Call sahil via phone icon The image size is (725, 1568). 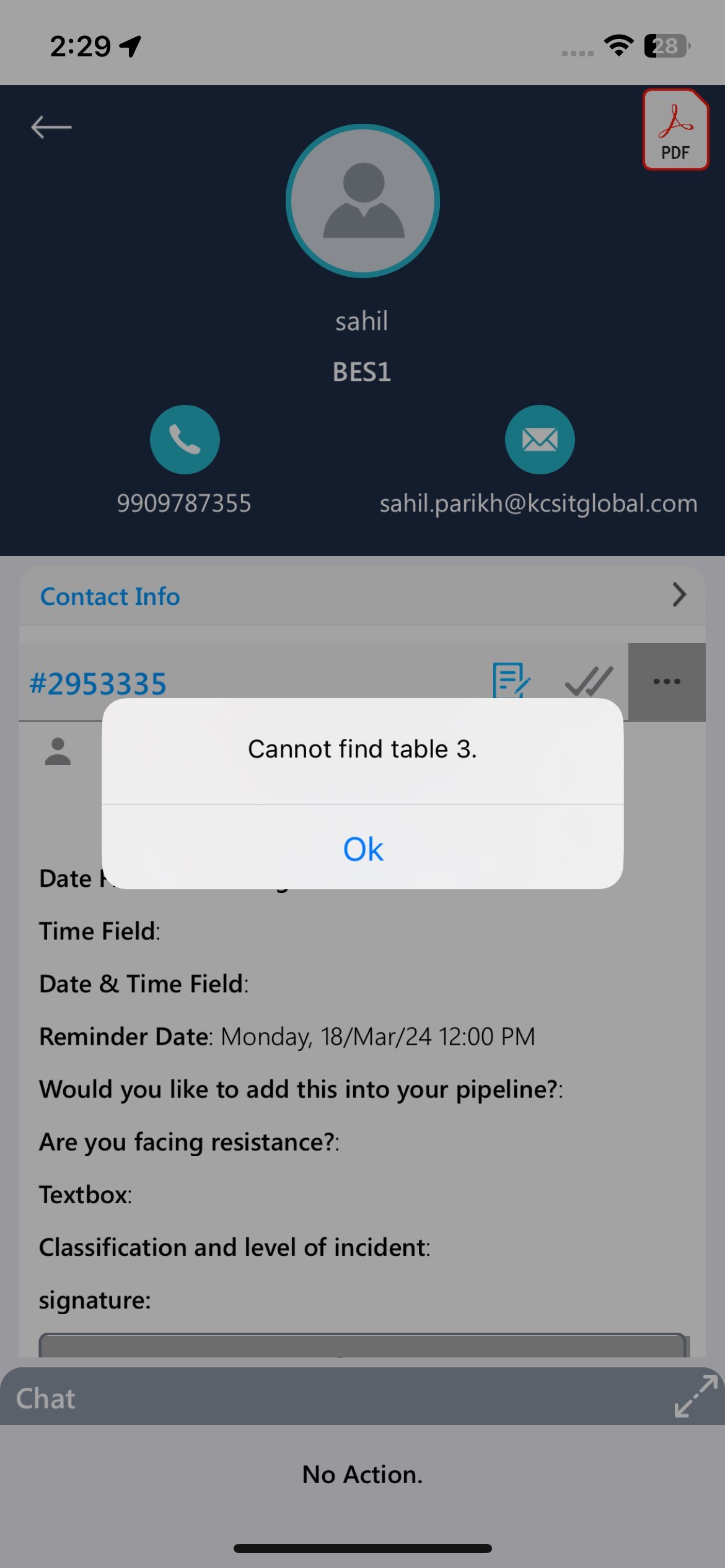click(185, 440)
